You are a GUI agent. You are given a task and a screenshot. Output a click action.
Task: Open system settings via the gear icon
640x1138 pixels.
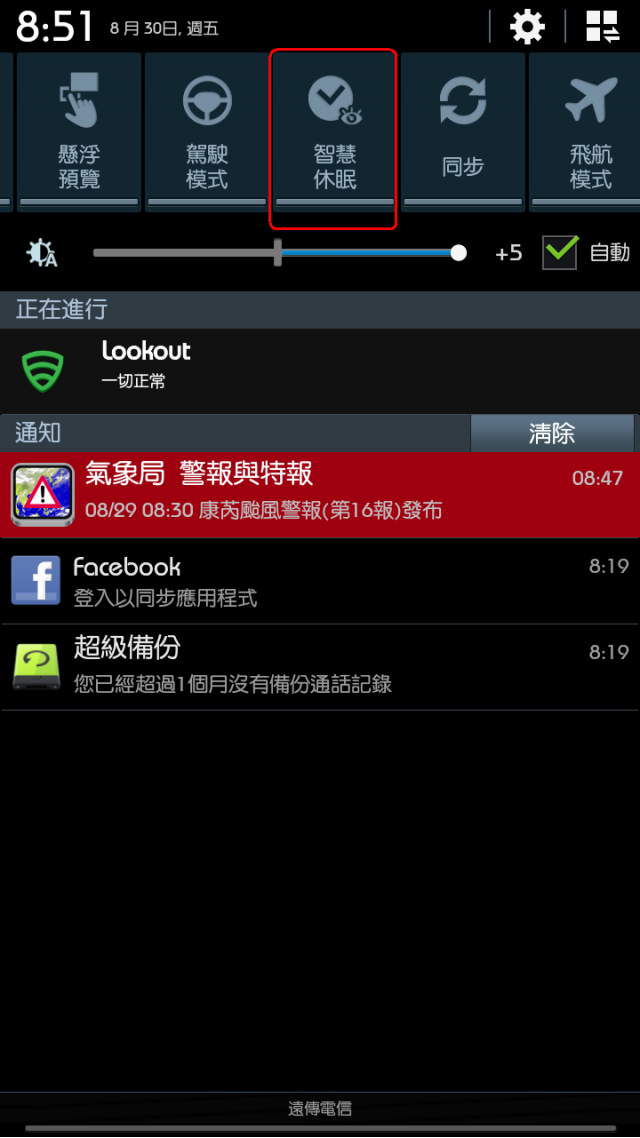pyautogui.click(x=527, y=27)
